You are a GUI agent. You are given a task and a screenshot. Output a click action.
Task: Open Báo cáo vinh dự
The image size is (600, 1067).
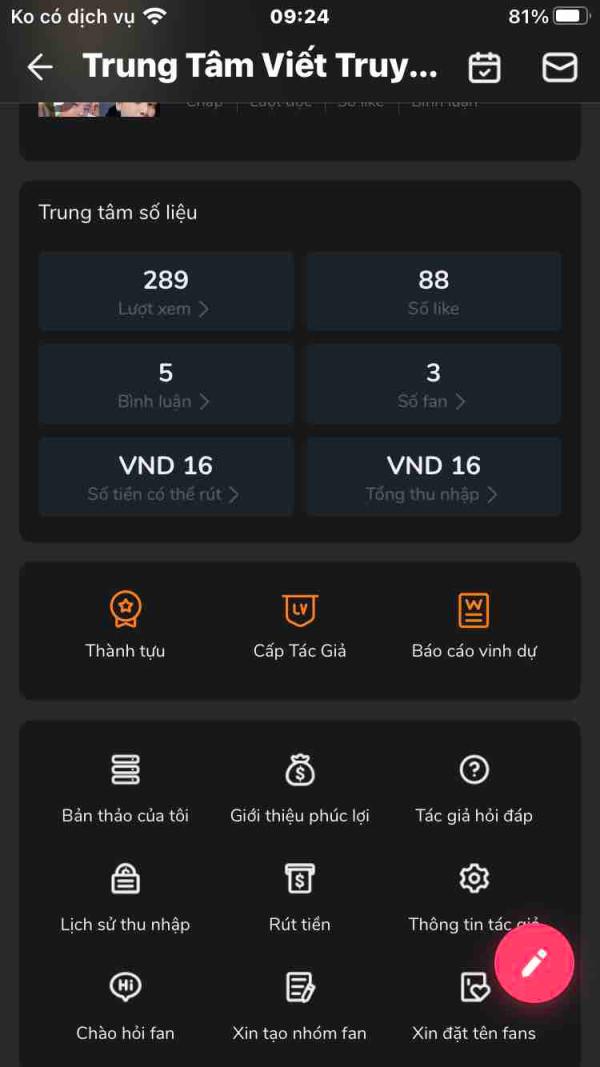coord(474,625)
